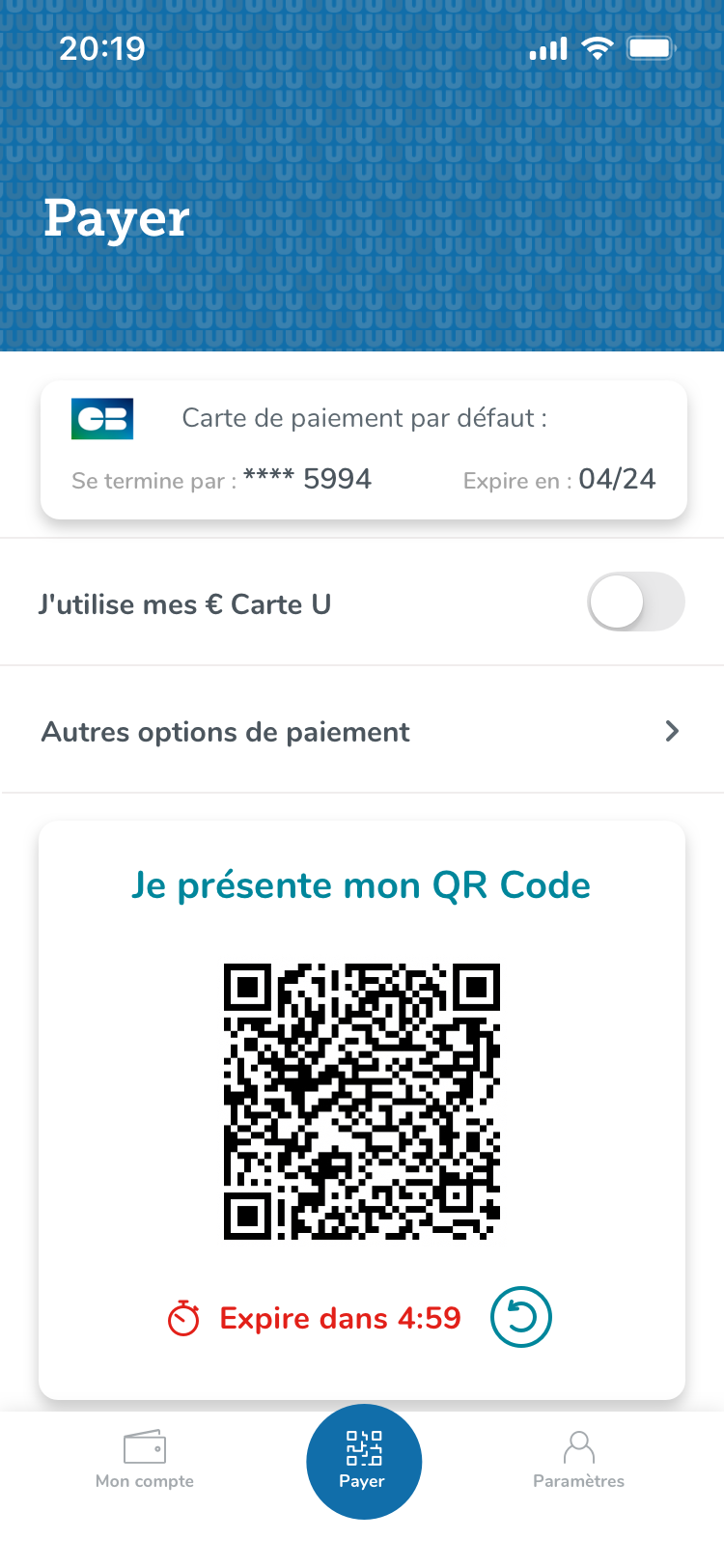
Task: Switch to the Payer tab
Action: [363, 1462]
